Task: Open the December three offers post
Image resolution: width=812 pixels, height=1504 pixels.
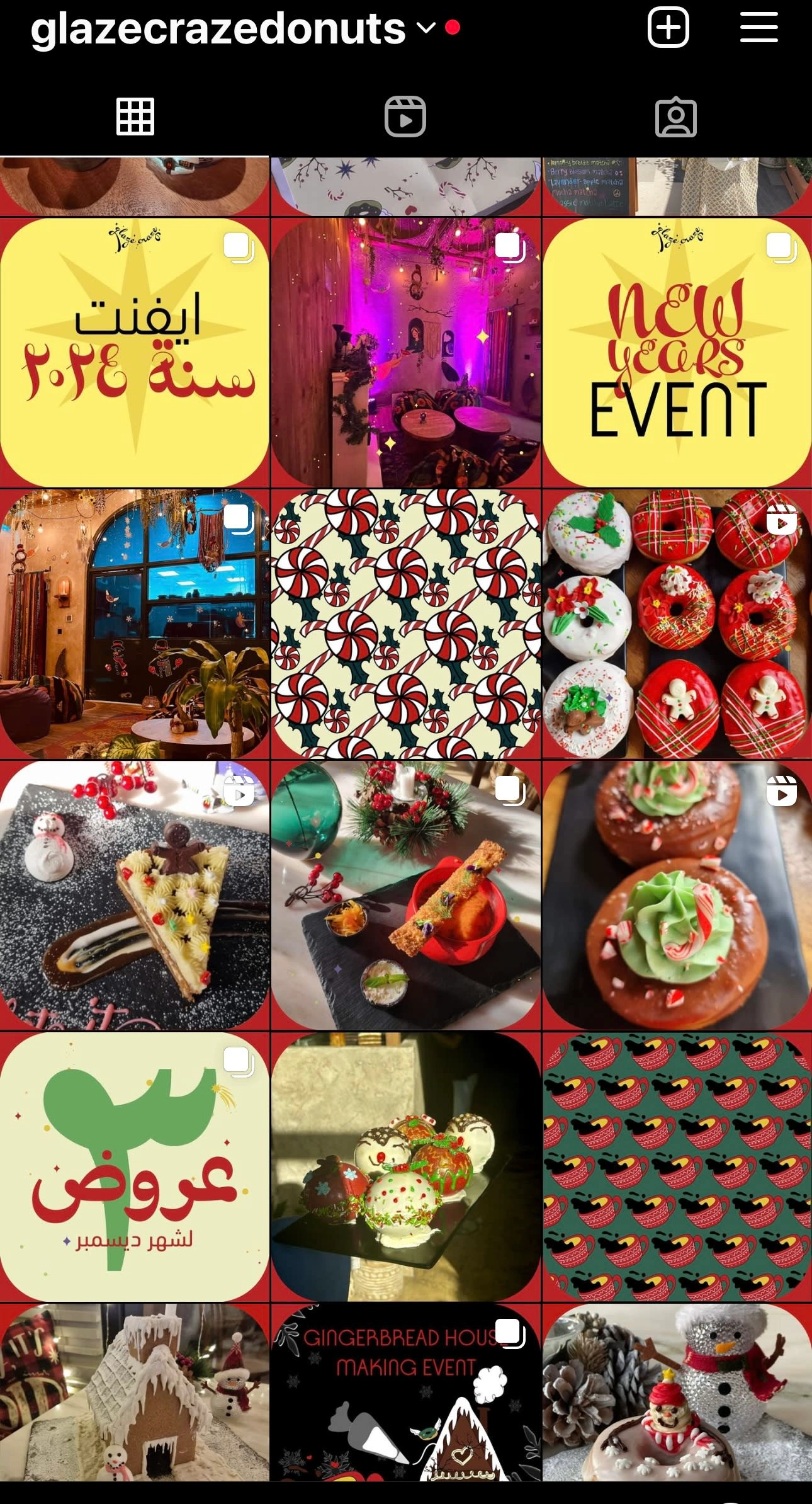Action: [135, 1166]
